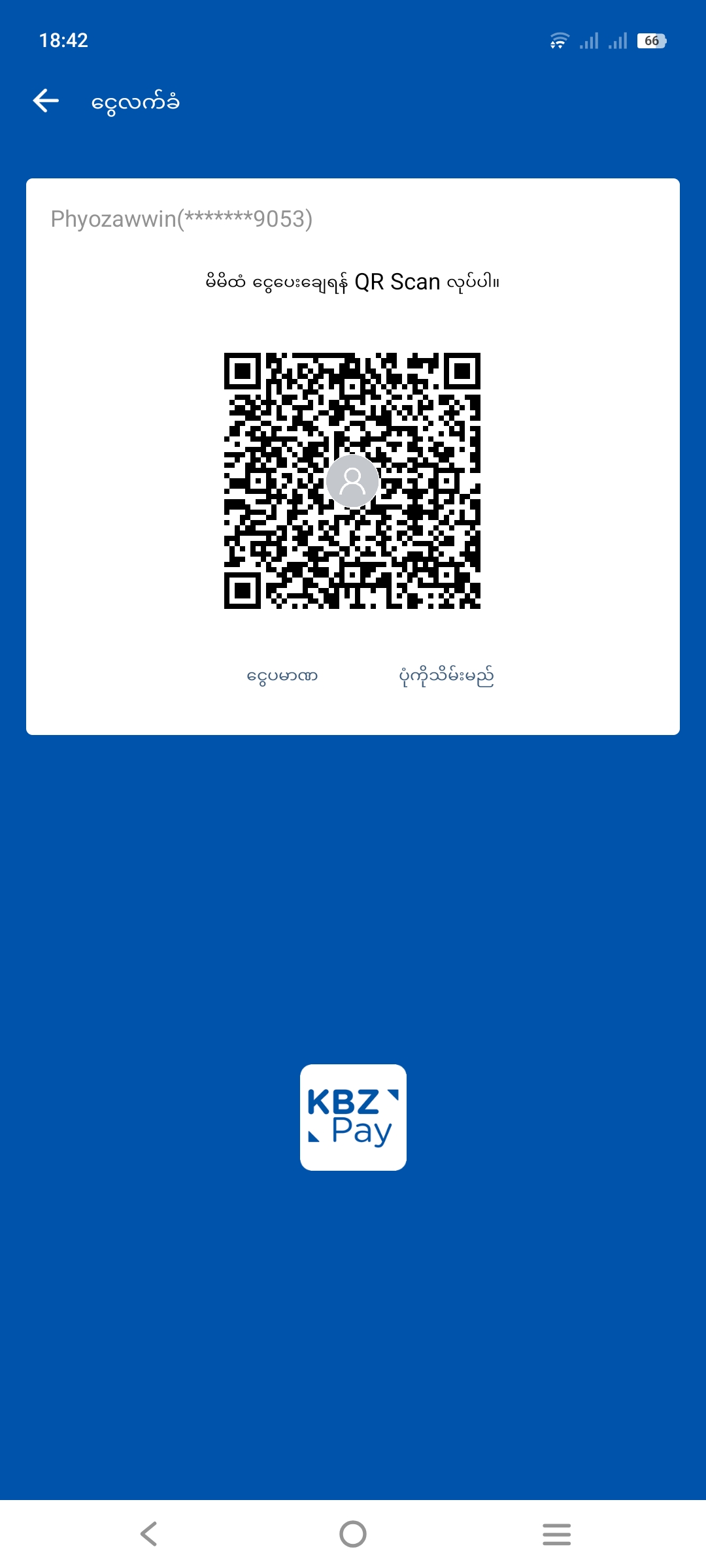Screen dimensions: 706x1568
Task: Tap ပုံကိုသိမ်းမည် to save the QR image
Action: coord(446,676)
